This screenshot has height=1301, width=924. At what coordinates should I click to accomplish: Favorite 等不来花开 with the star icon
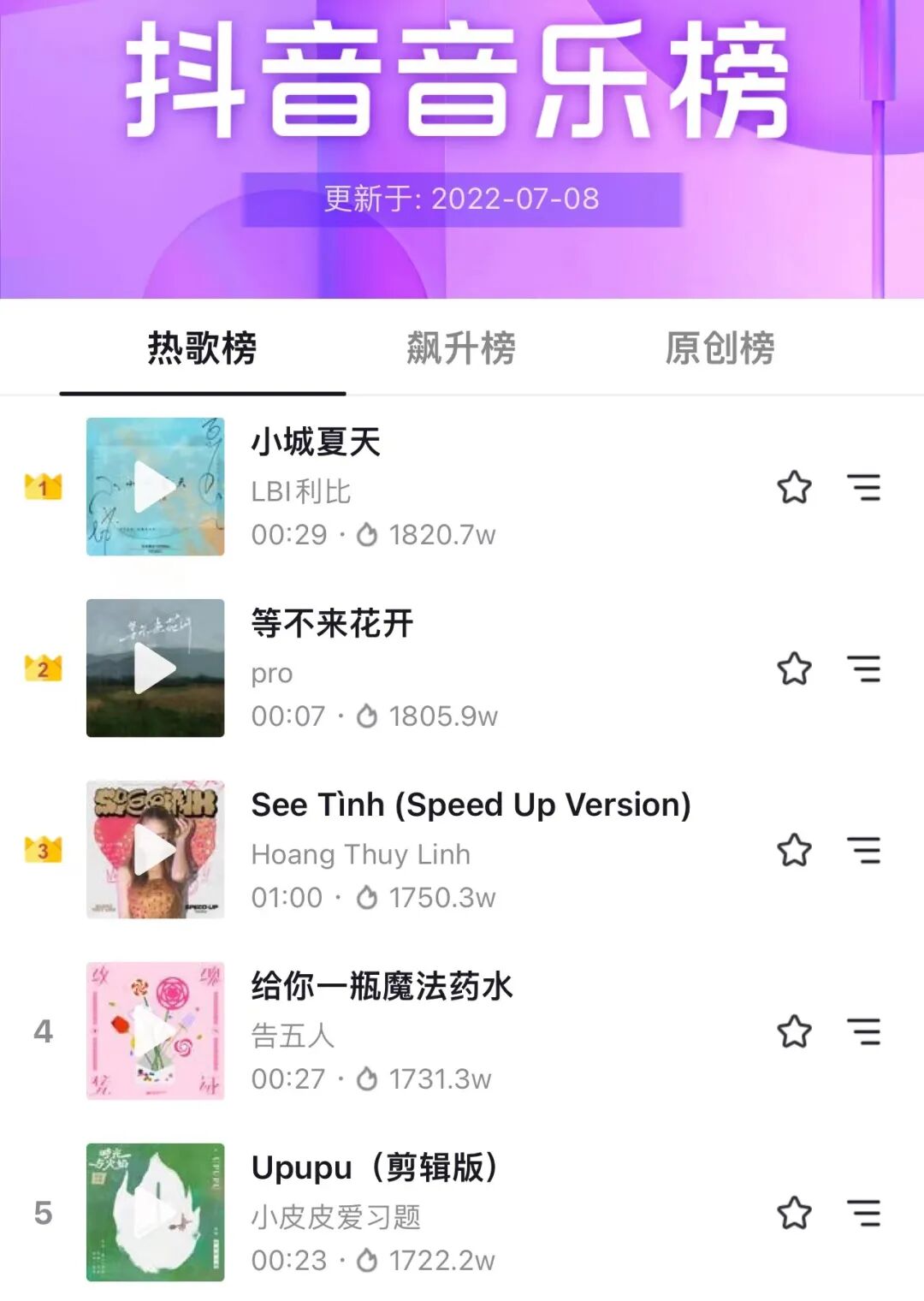[794, 668]
